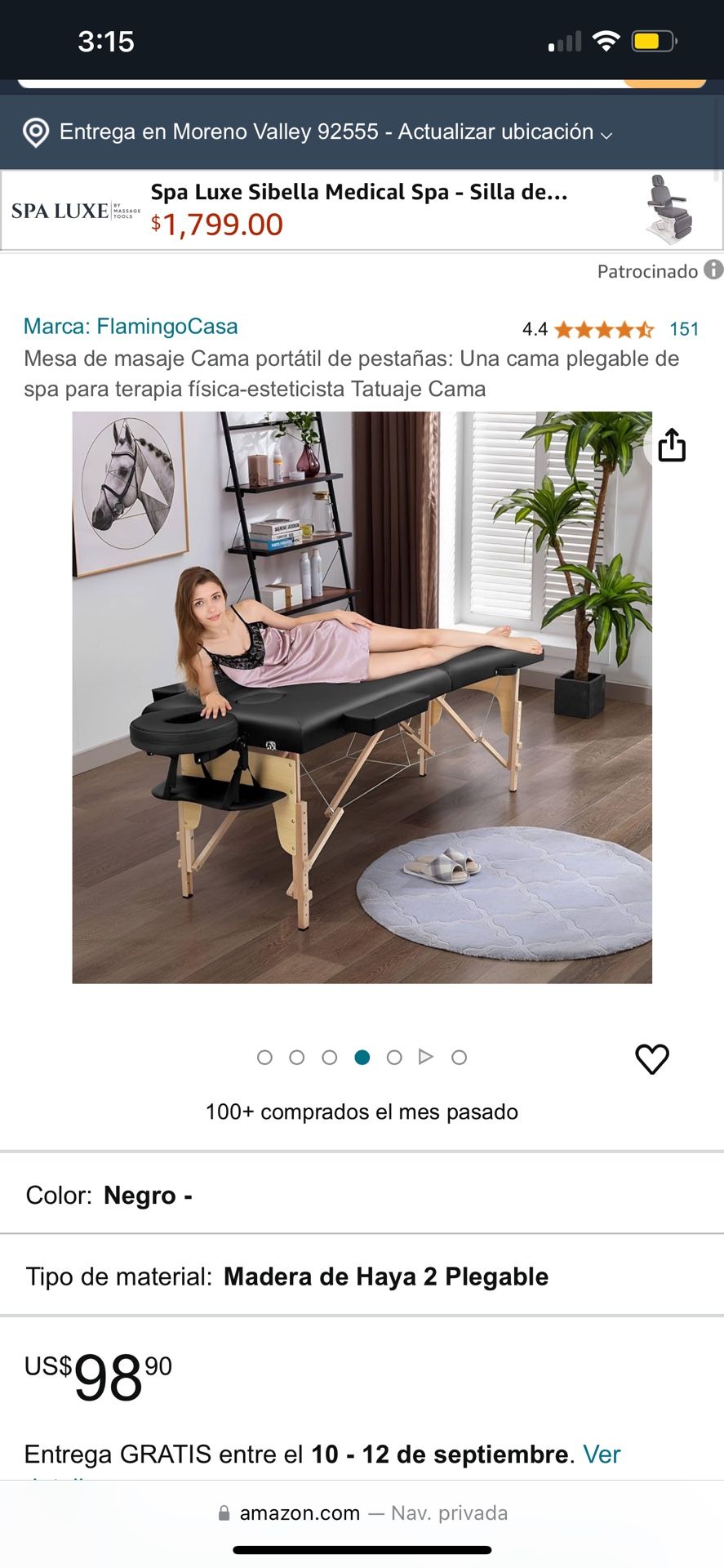The image size is (724, 1568).
Task: Tap the info icon next to Patrocinado
Action: pos(713,270)
